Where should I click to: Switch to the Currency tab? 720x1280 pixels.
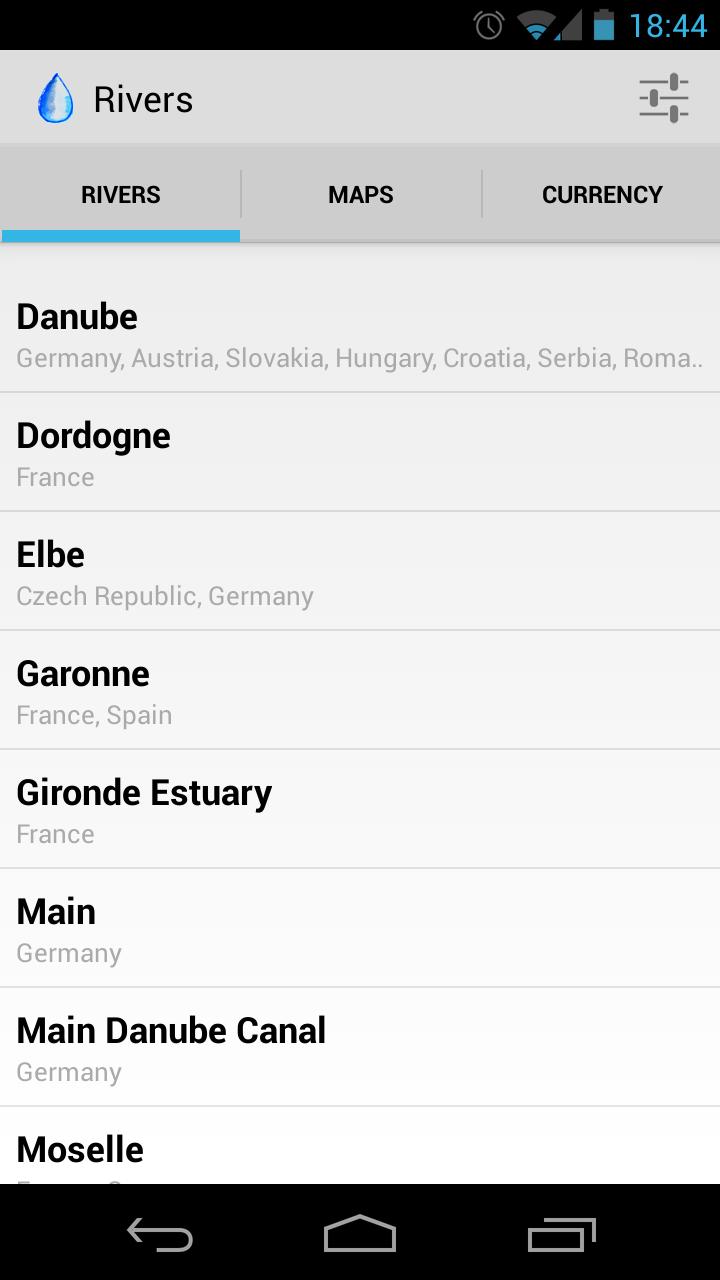coord(602,194)
